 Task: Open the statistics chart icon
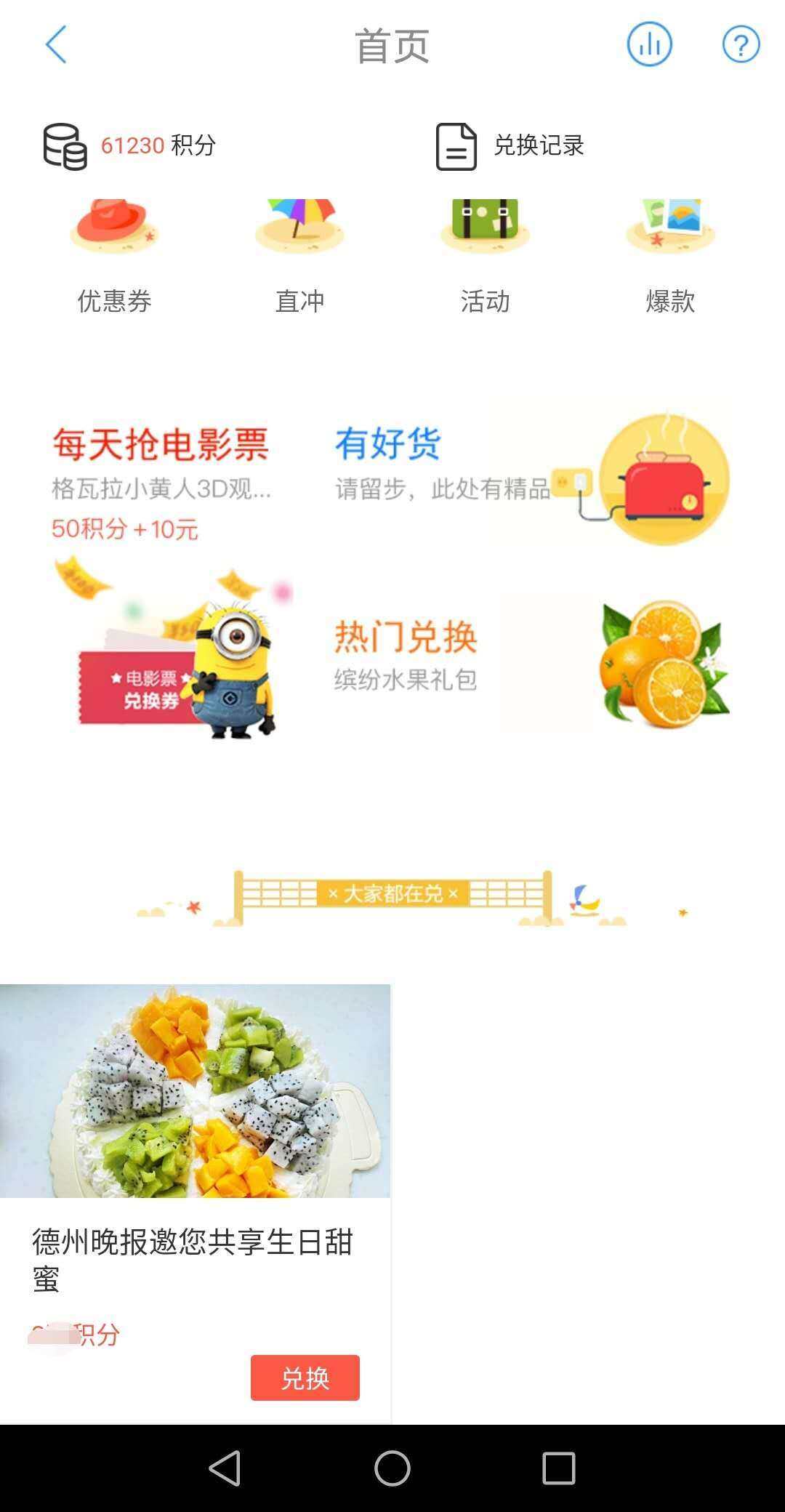tap(649, 45)
